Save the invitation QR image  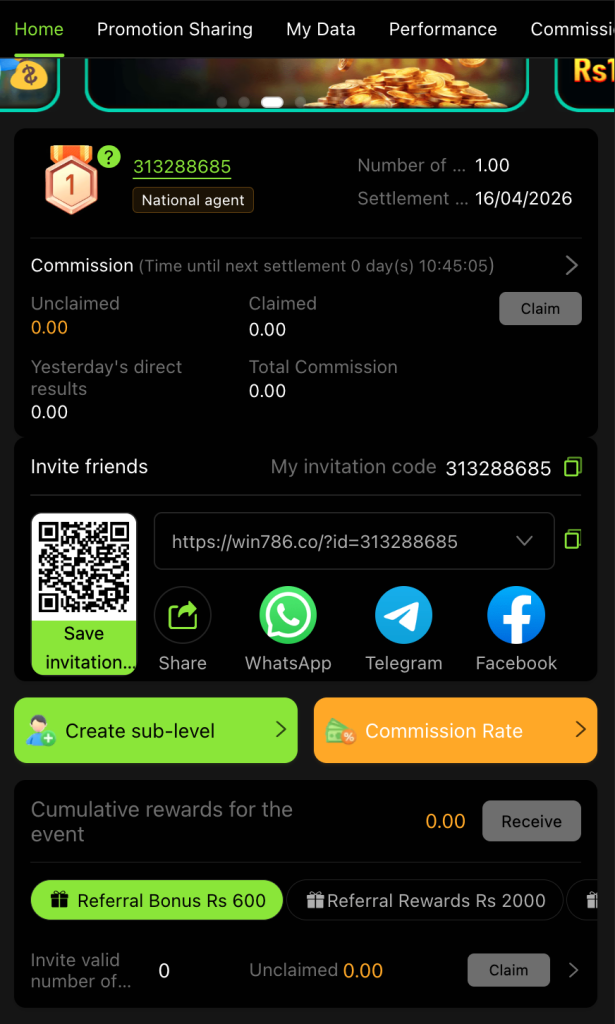pos(84,646)
